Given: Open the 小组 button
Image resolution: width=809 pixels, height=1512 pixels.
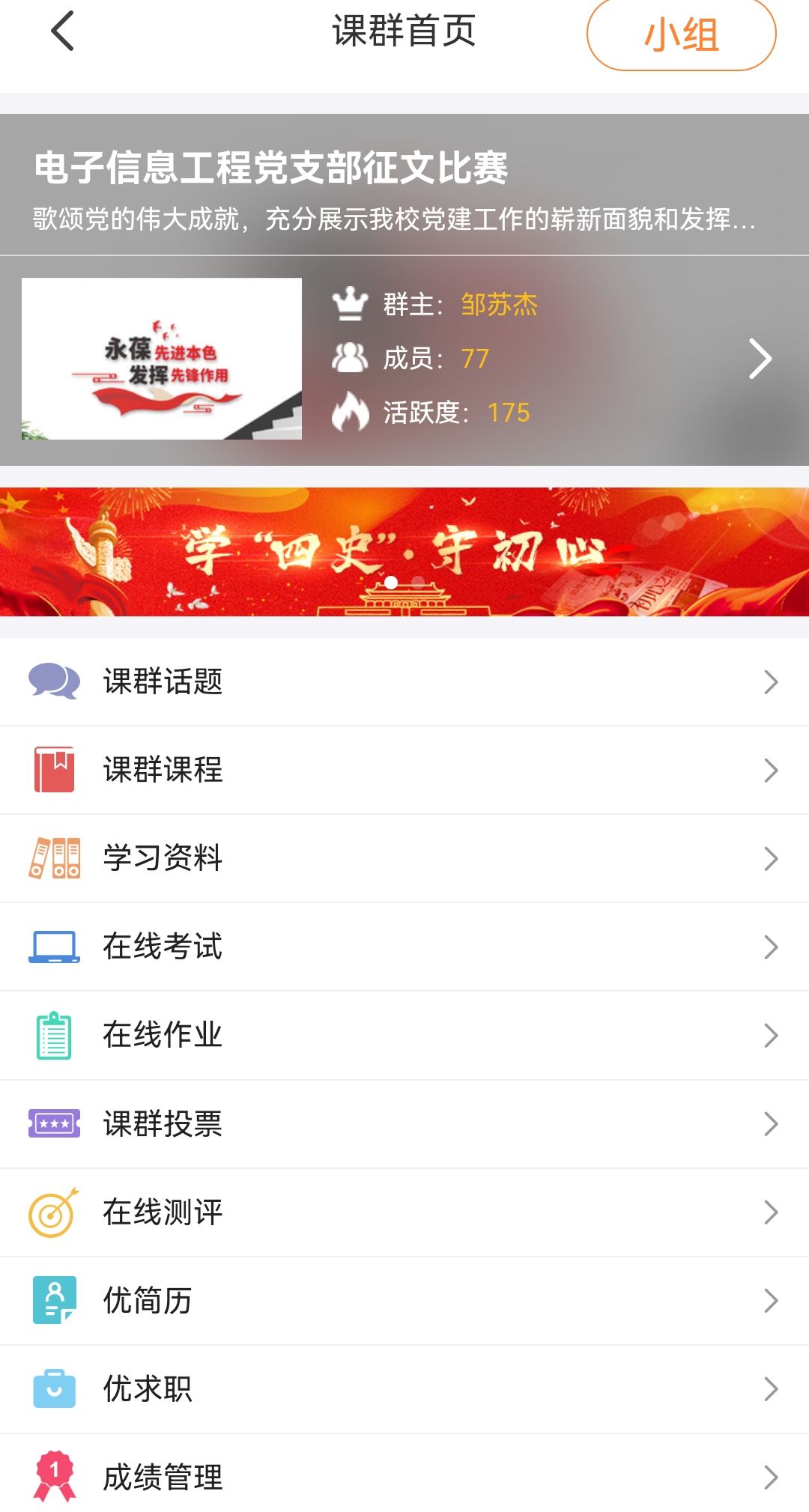Looking at the screenshot, I should click(681, 35).
